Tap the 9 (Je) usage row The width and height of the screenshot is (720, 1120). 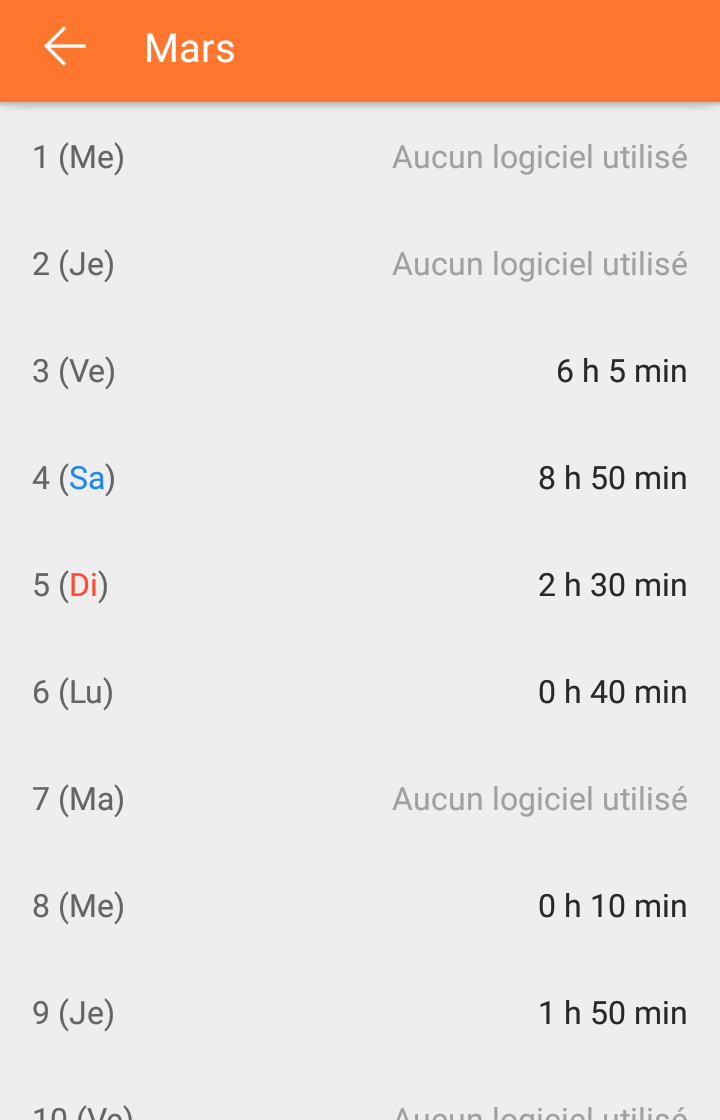coord(360,1014)
